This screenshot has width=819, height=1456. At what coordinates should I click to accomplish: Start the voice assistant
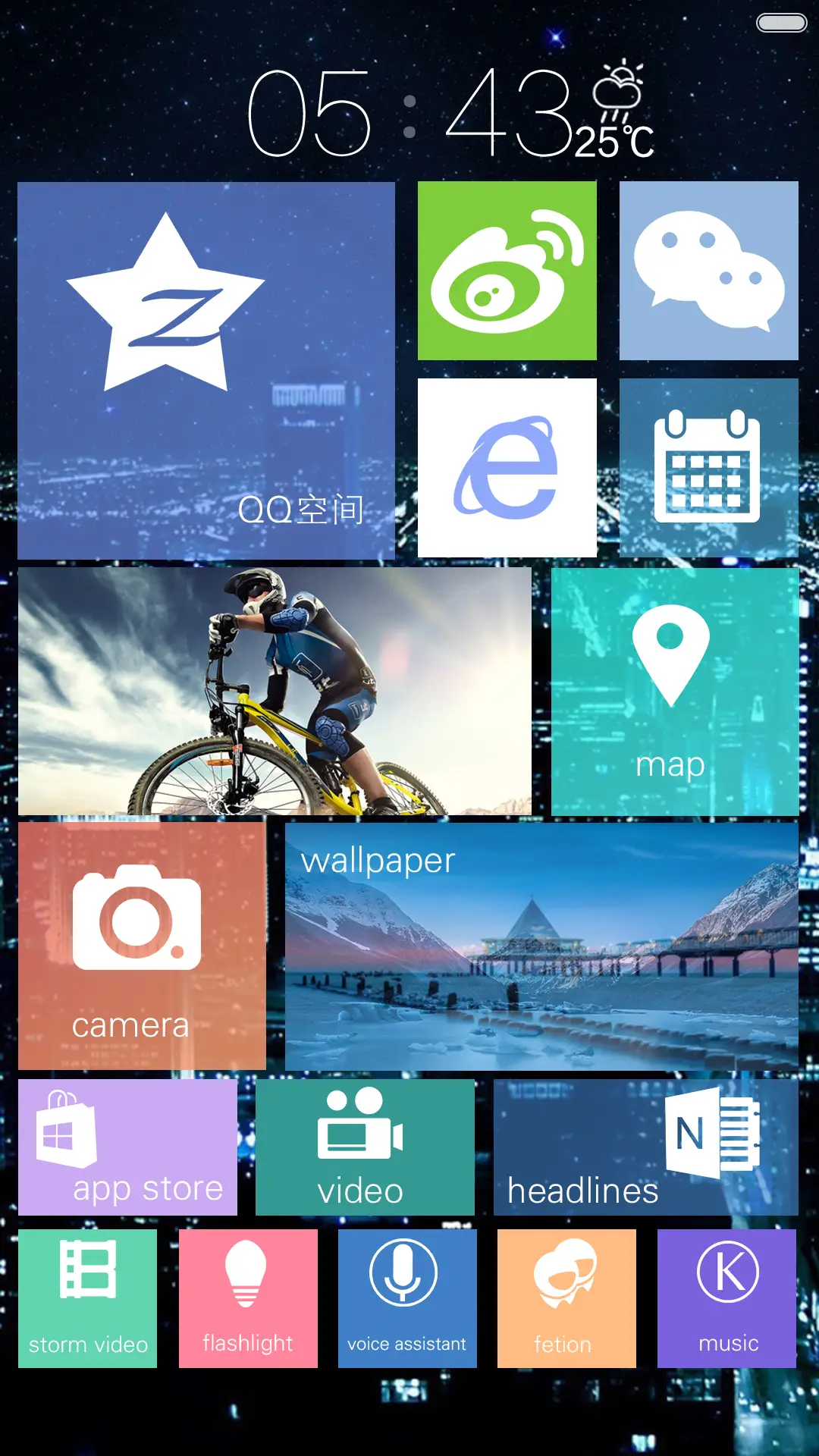pyautogui.click(x=407, y=1298)
